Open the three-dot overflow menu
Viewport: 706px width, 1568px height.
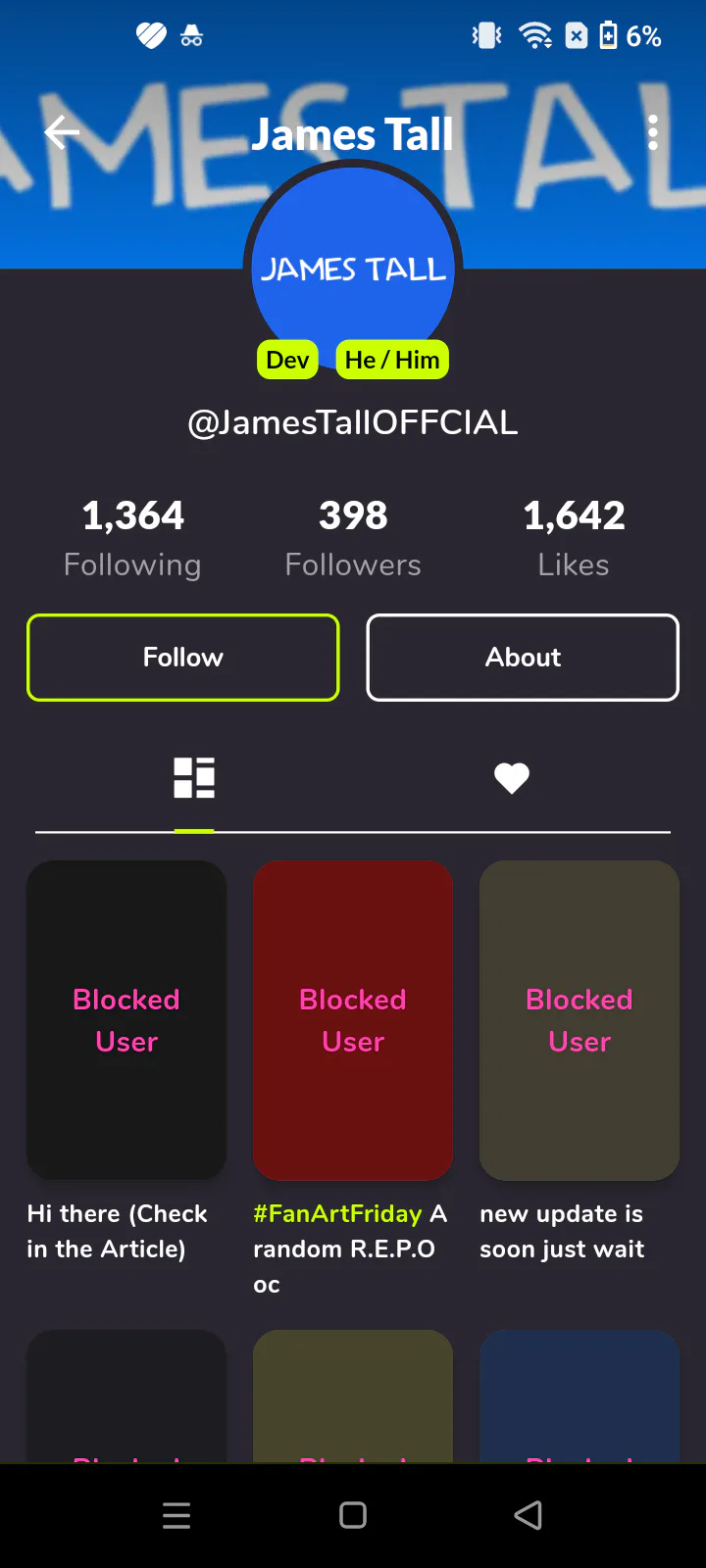pyautogui.click(x=653, y=132)
